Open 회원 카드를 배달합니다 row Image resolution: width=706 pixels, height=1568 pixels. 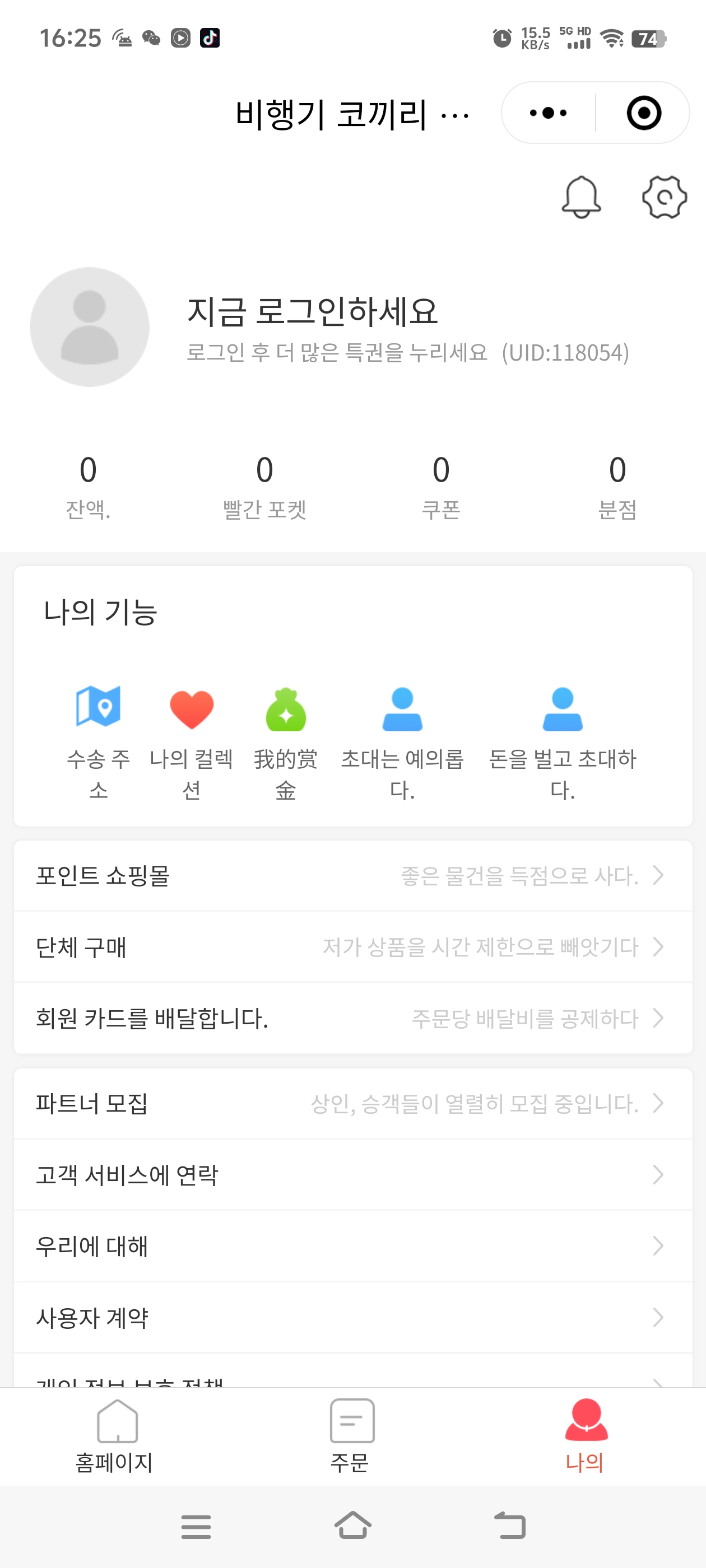(352, 1018)
